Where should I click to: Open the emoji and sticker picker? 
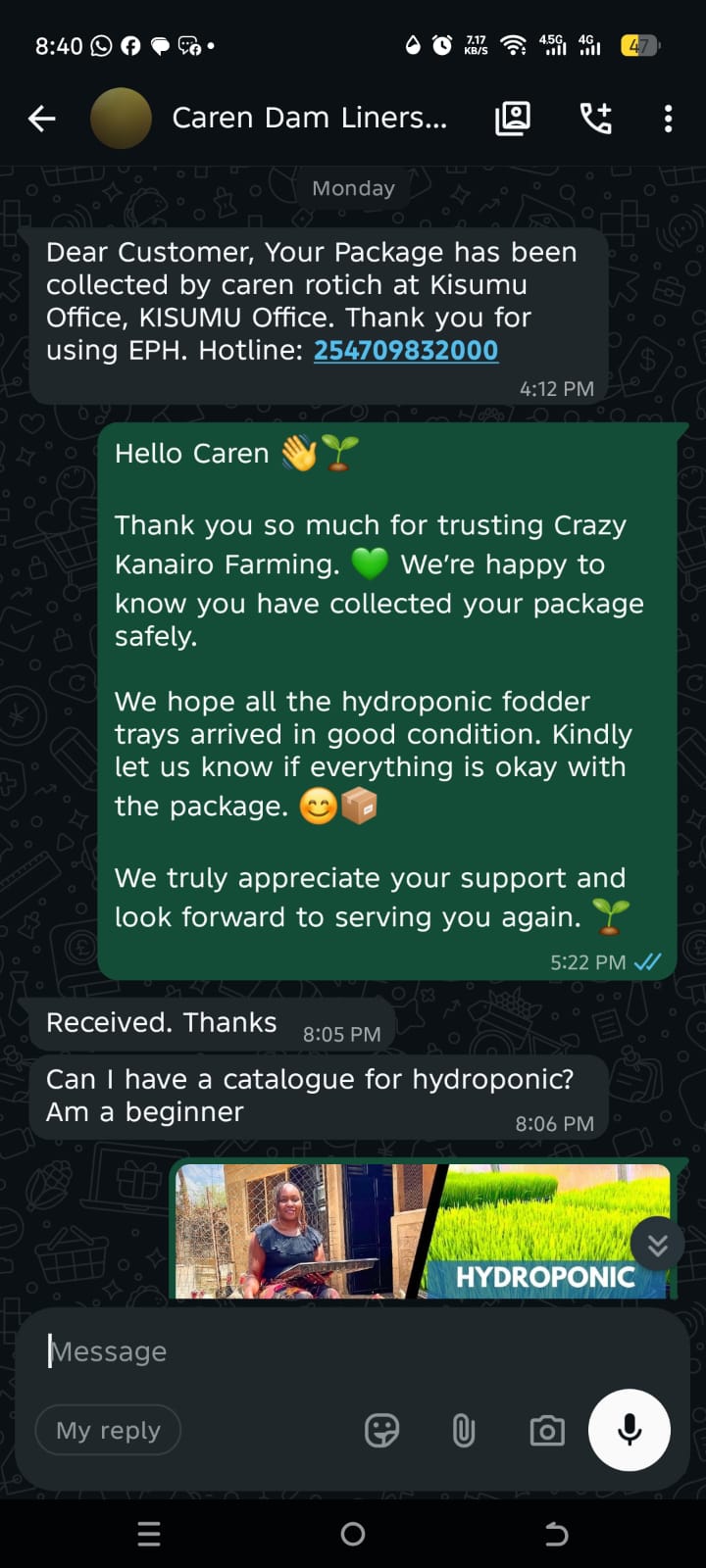click(381, 1431)
